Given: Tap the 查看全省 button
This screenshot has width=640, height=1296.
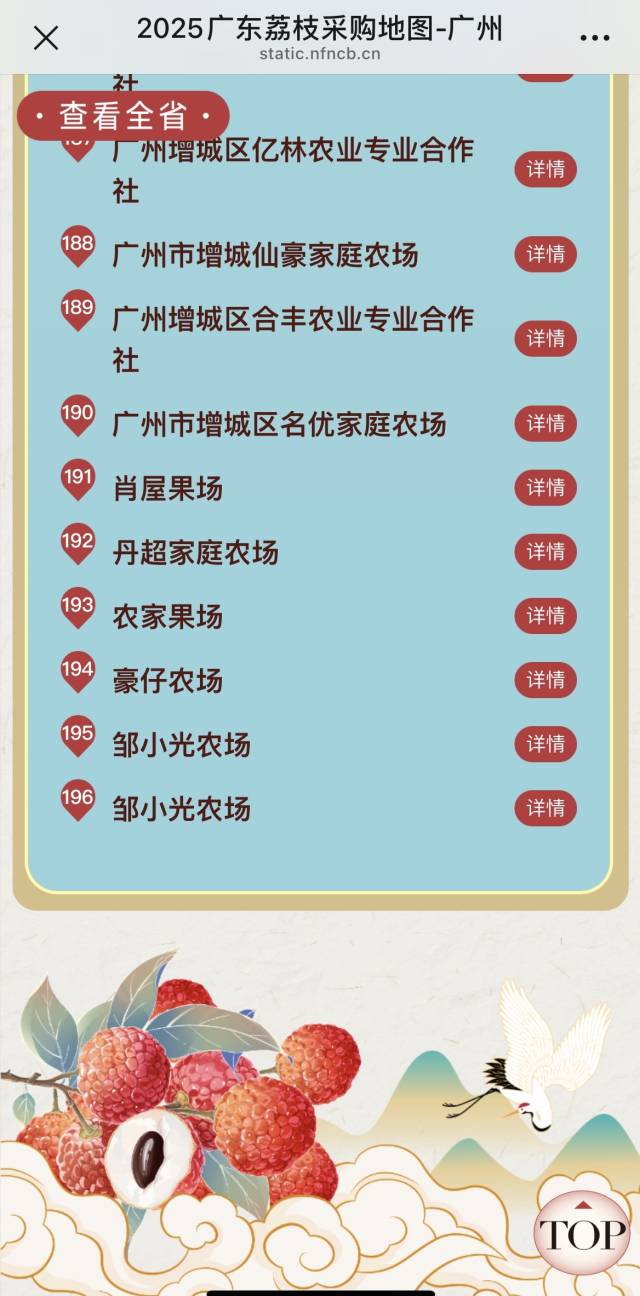Looking at the screenshot, I should (123, 116).
